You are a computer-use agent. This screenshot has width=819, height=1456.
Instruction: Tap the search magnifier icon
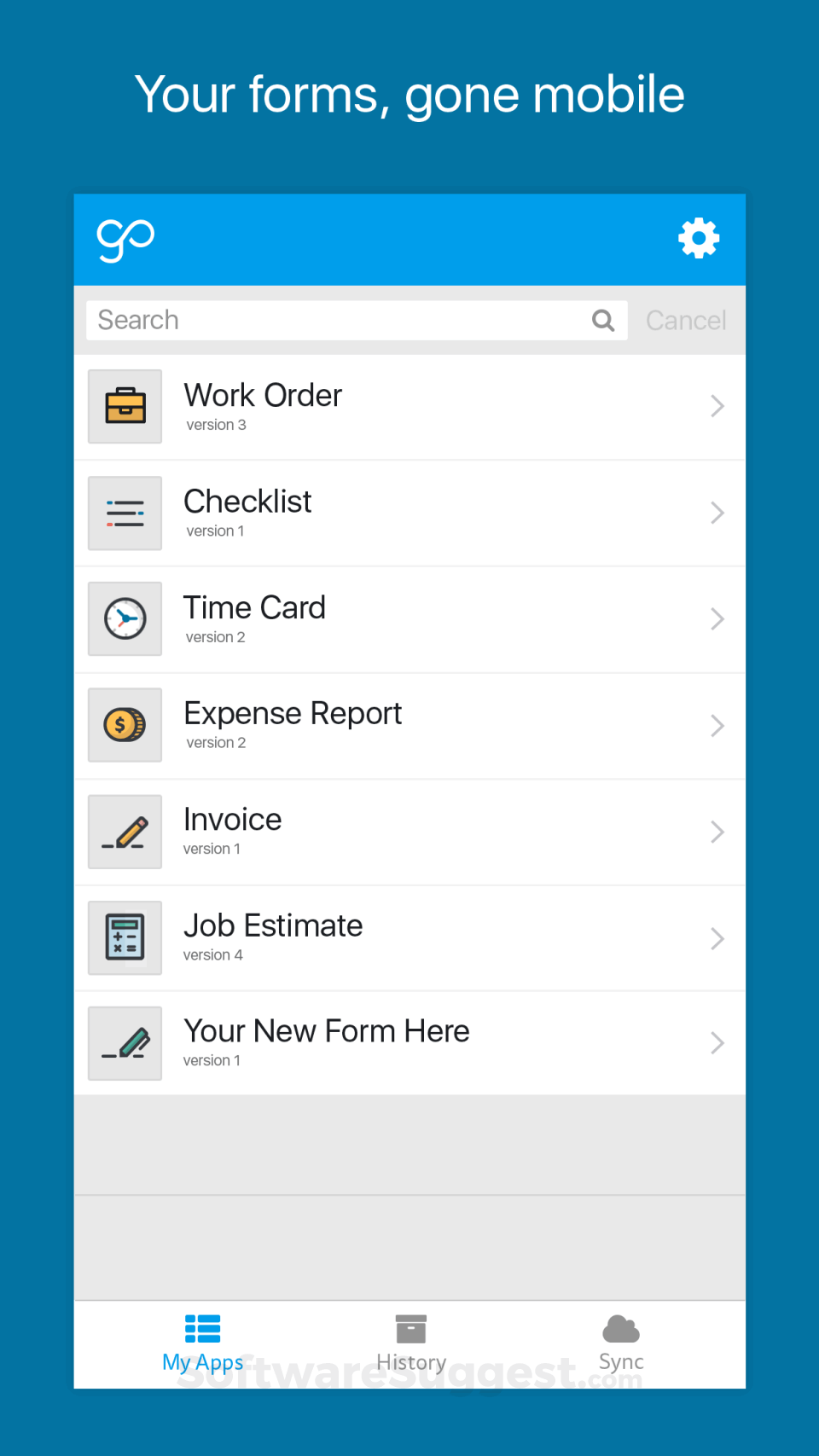pos(603,321)
